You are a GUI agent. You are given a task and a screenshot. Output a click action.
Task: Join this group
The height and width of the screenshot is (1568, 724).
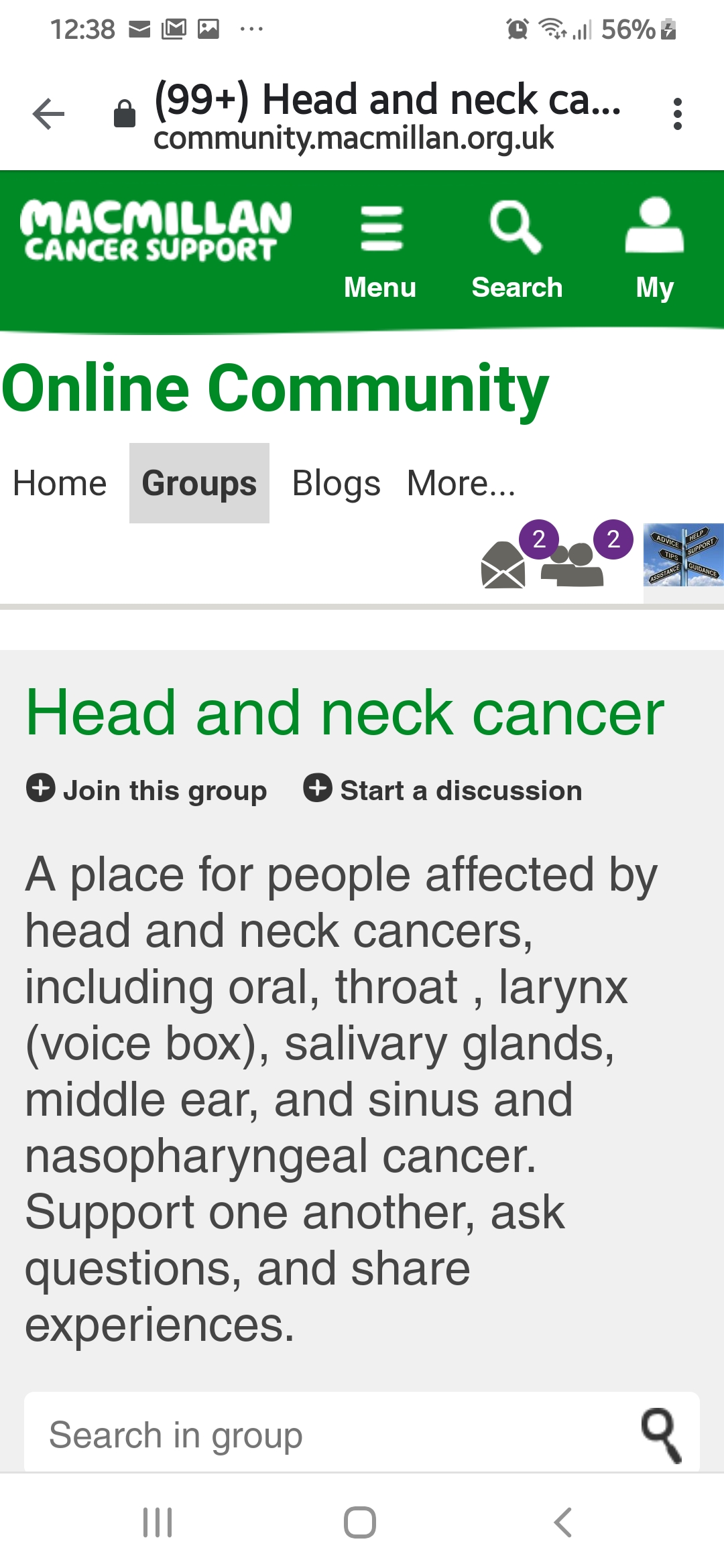147,790
